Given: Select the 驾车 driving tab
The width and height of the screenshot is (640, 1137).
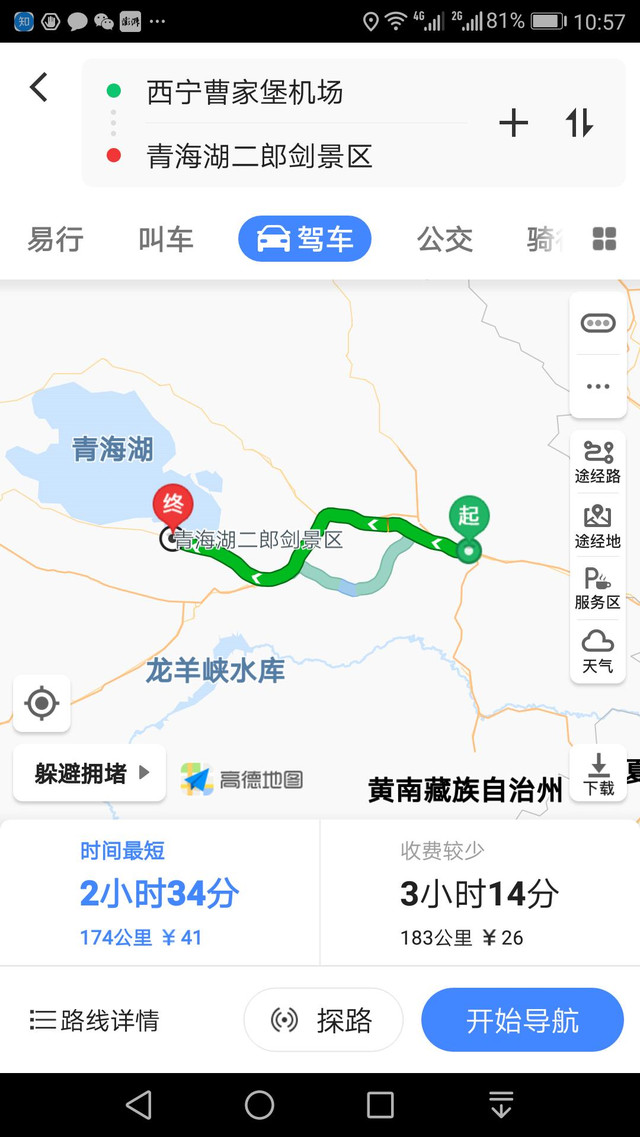Looking at the screenshot, I should 305,239.
